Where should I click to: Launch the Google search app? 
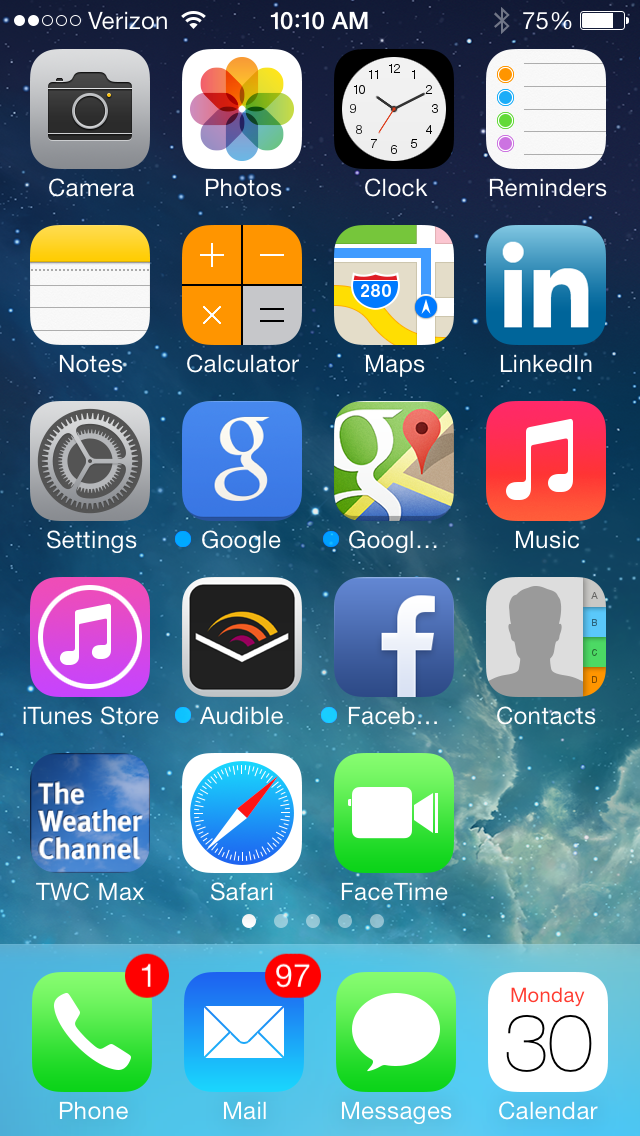242,462
